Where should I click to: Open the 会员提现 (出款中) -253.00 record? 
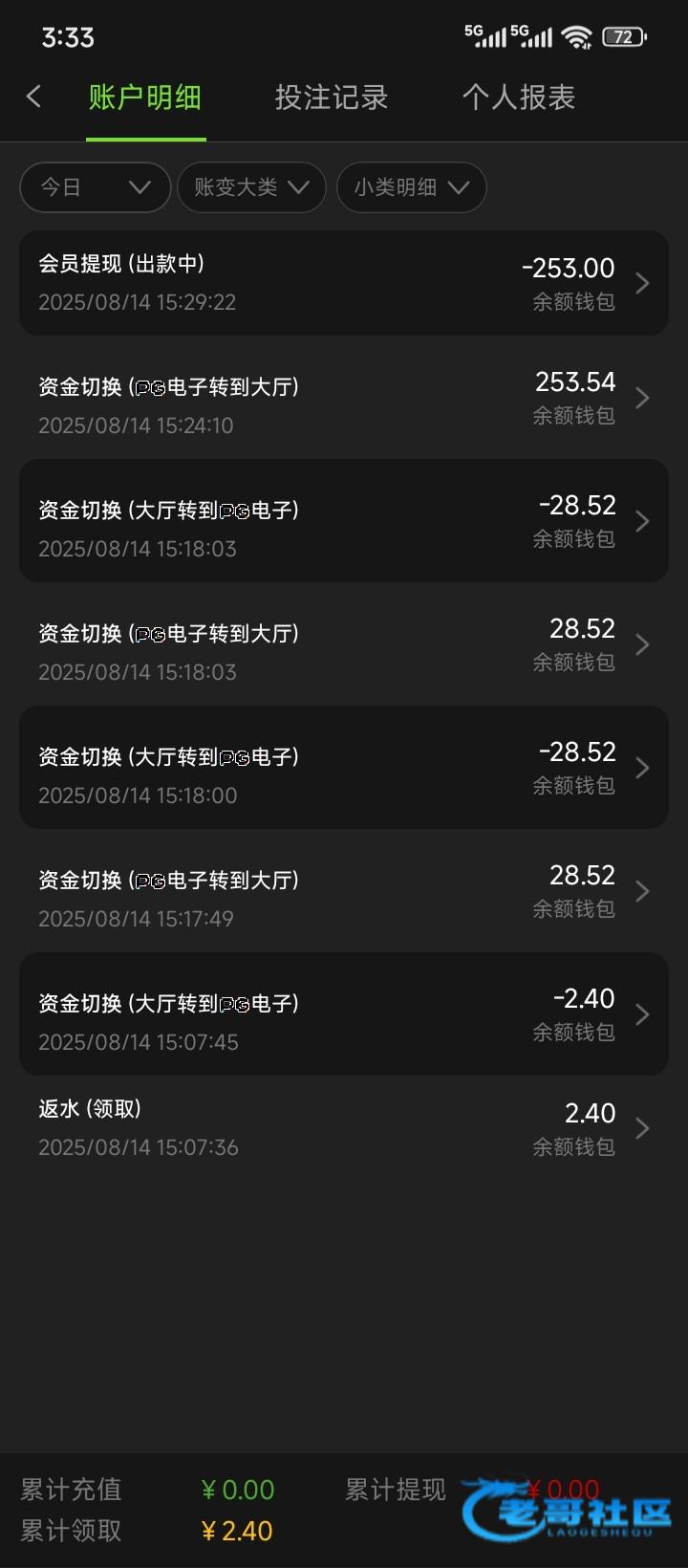point(344,283)
